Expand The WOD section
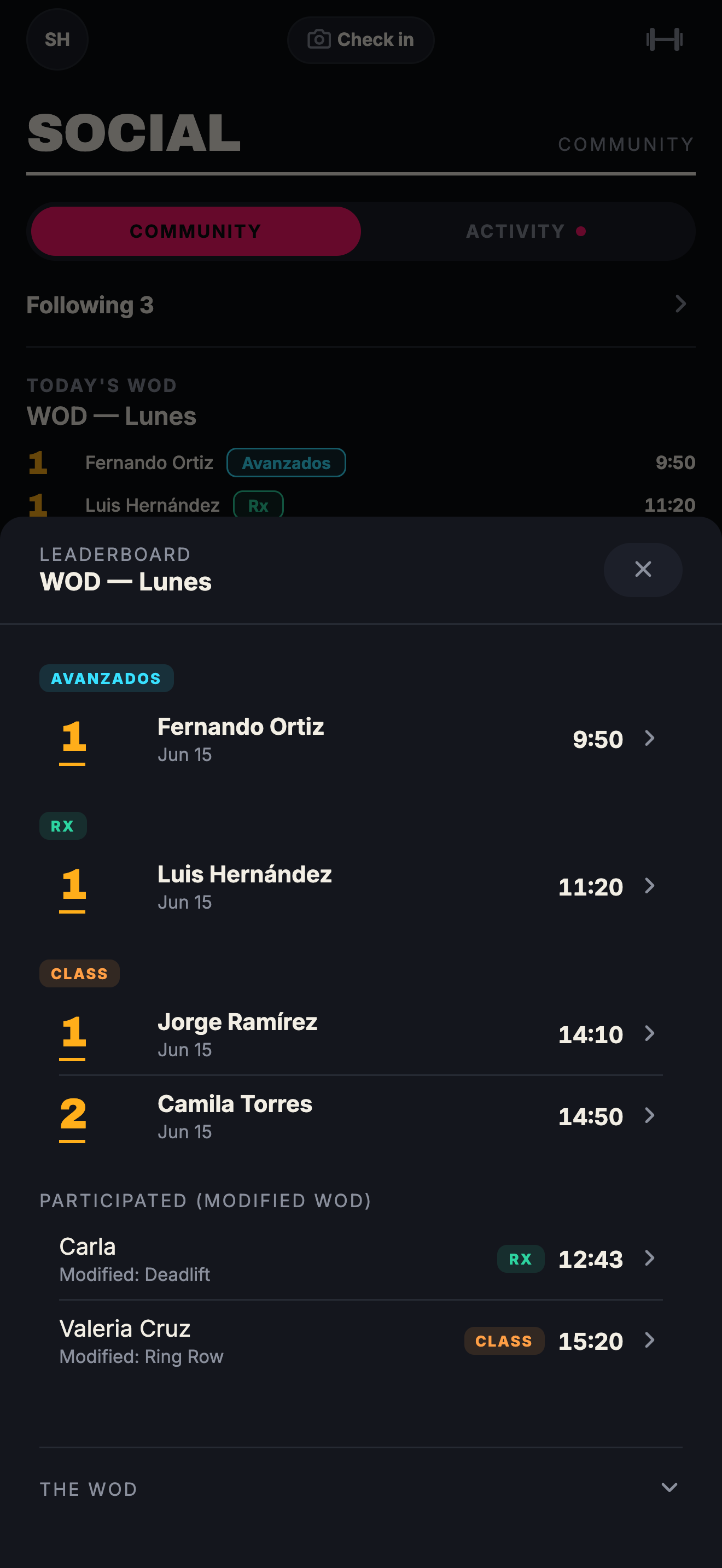 tap(360, 1488)
